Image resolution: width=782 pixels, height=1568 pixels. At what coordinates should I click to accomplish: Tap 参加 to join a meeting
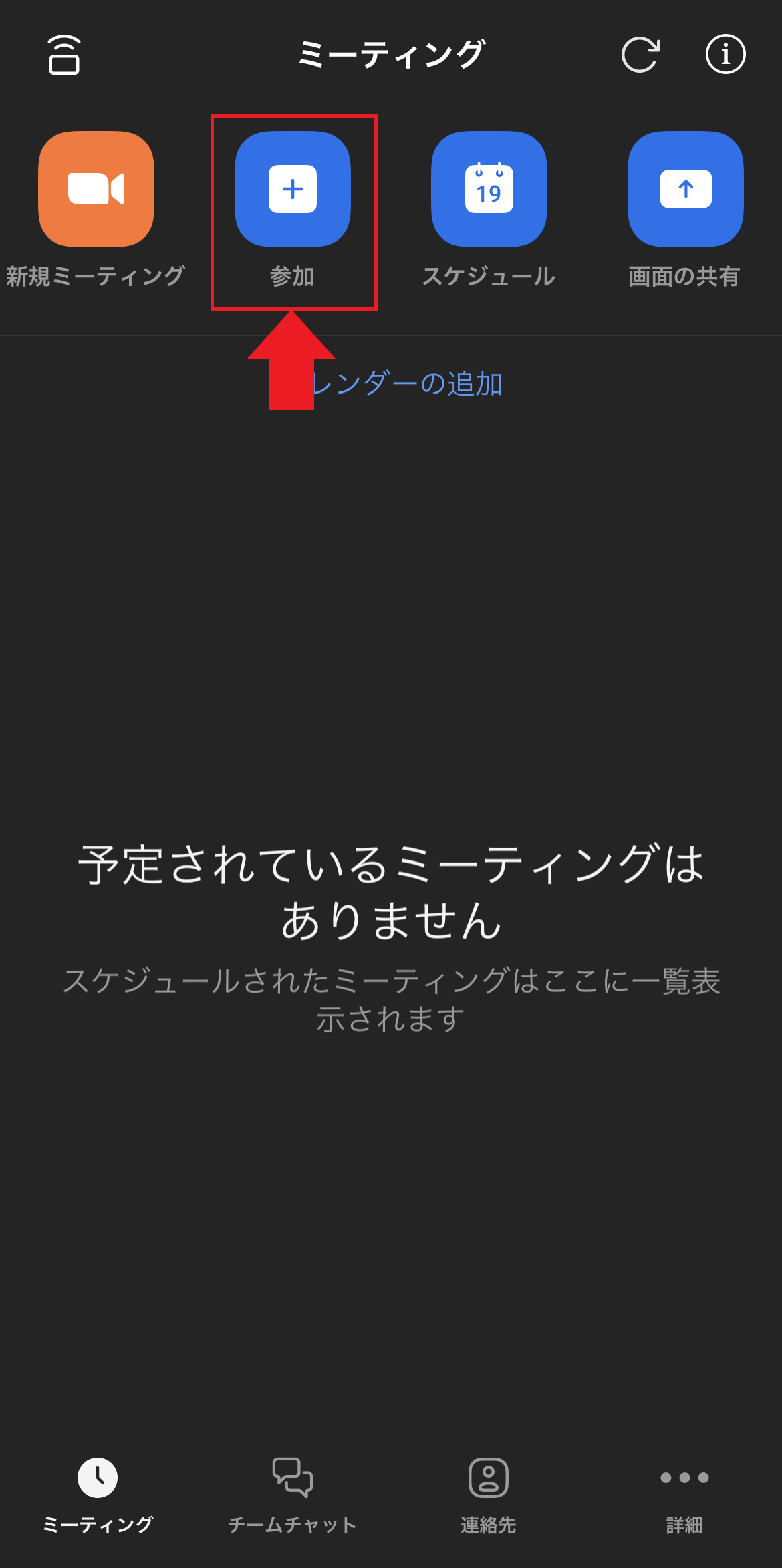293,189
